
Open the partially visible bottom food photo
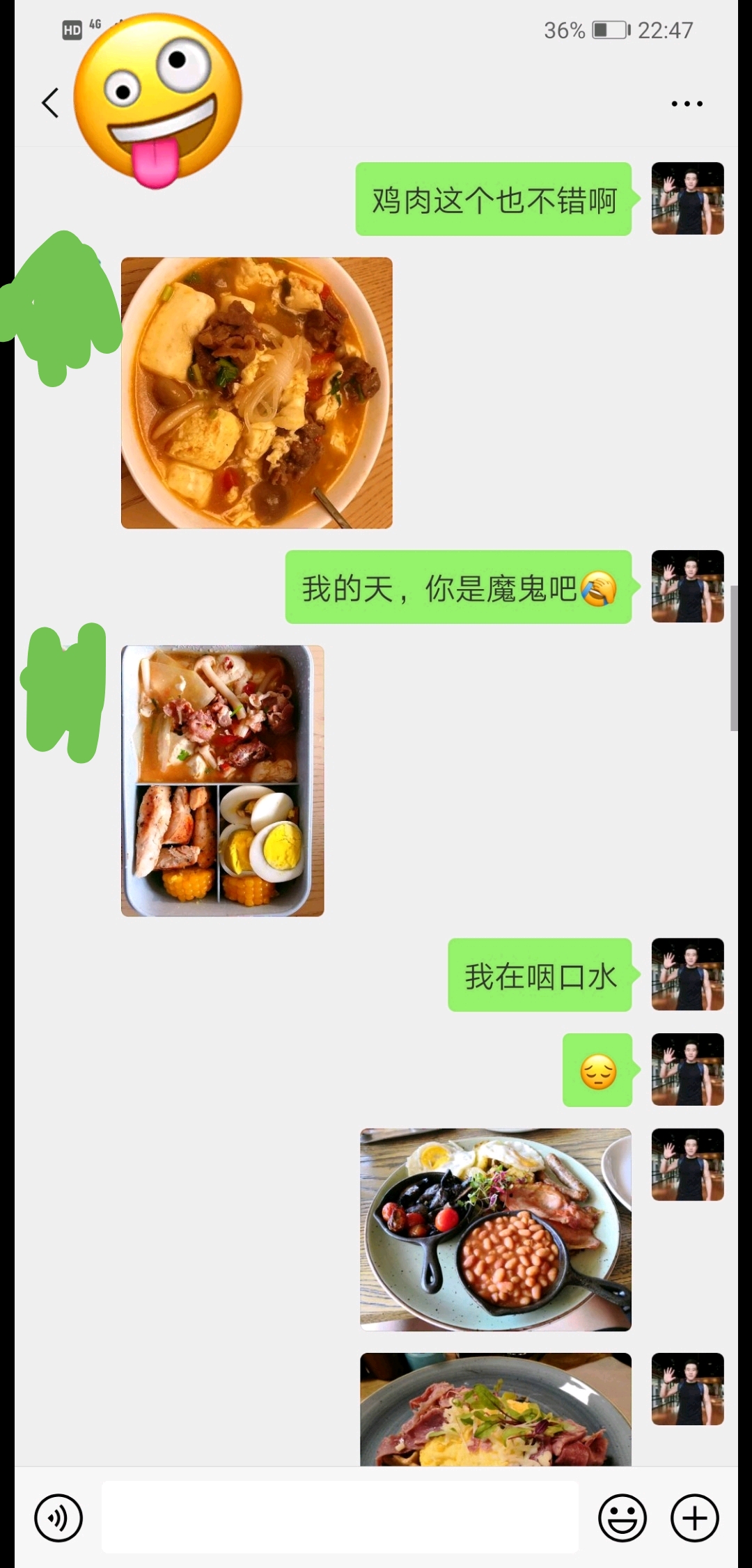coord(496,1409)
